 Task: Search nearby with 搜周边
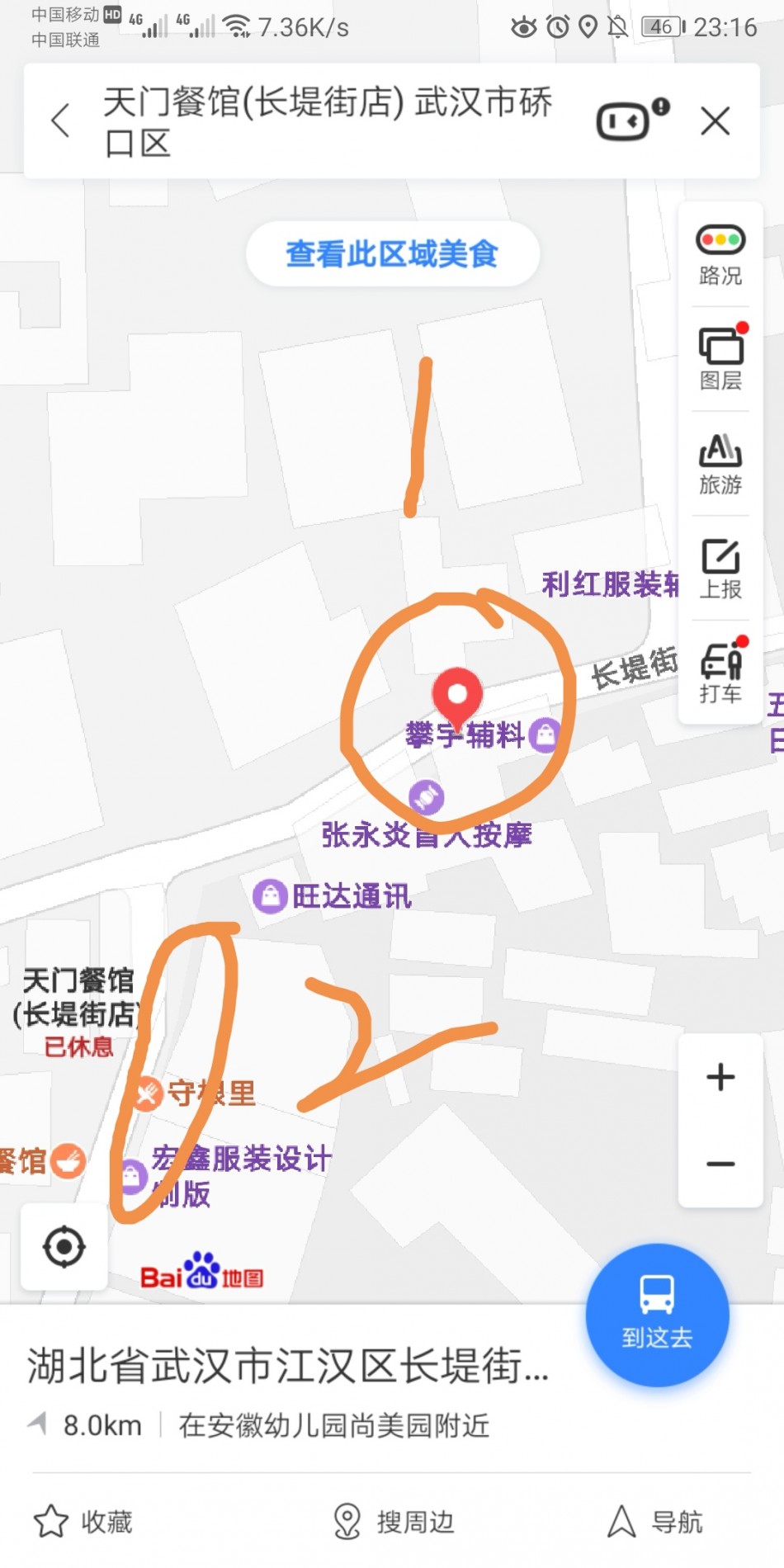[x=393, y=1521]
